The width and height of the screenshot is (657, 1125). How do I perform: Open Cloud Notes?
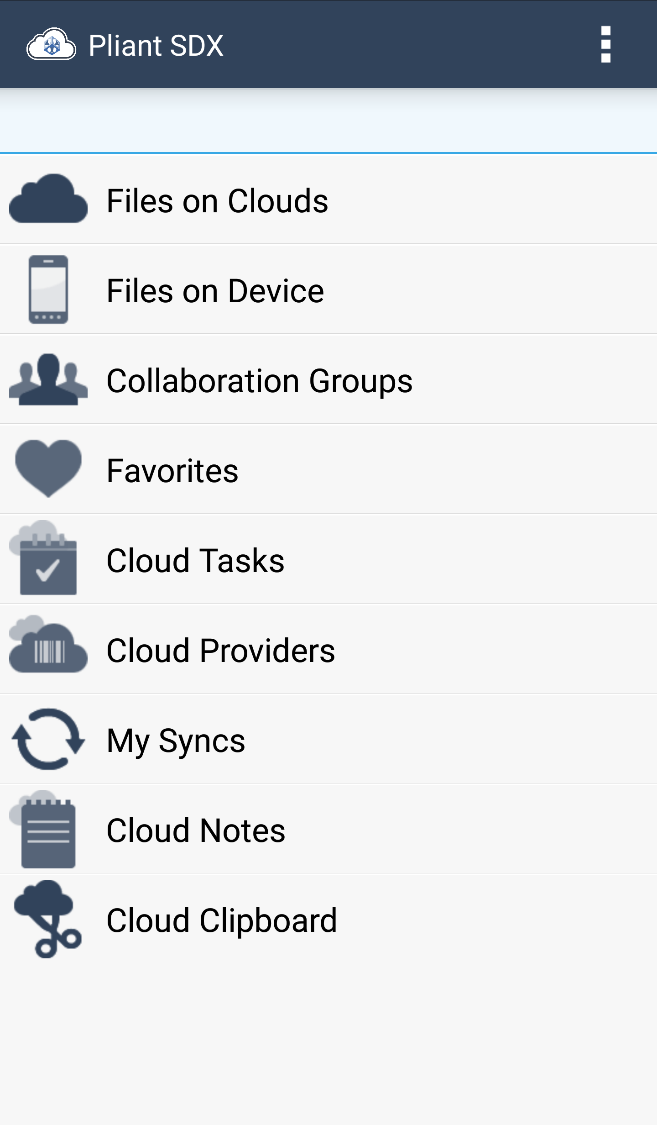[196, 831]
